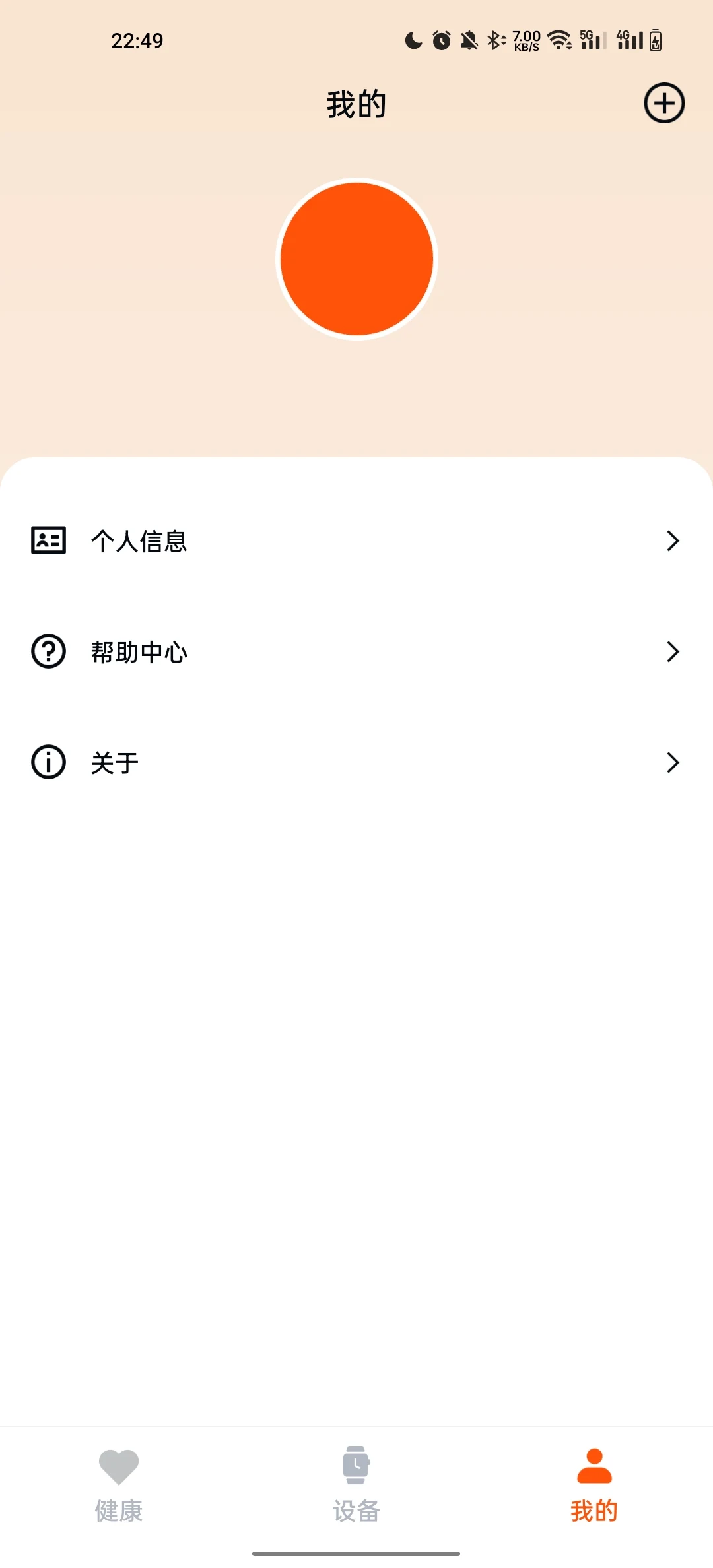The image size is (713, 1568).
Task: Tap the plus icon to add a device
Action: pos(663,103)
